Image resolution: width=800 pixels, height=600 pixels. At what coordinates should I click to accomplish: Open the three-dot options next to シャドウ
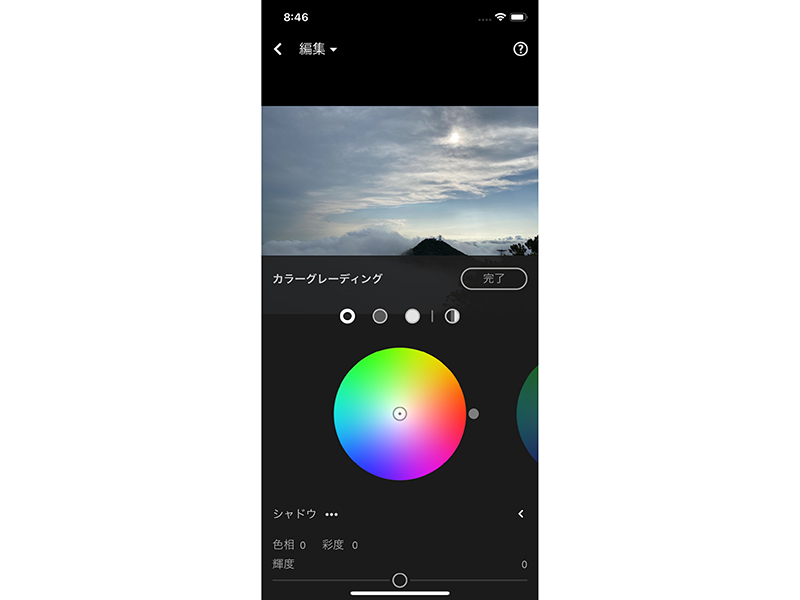click(x=331, y=514)
